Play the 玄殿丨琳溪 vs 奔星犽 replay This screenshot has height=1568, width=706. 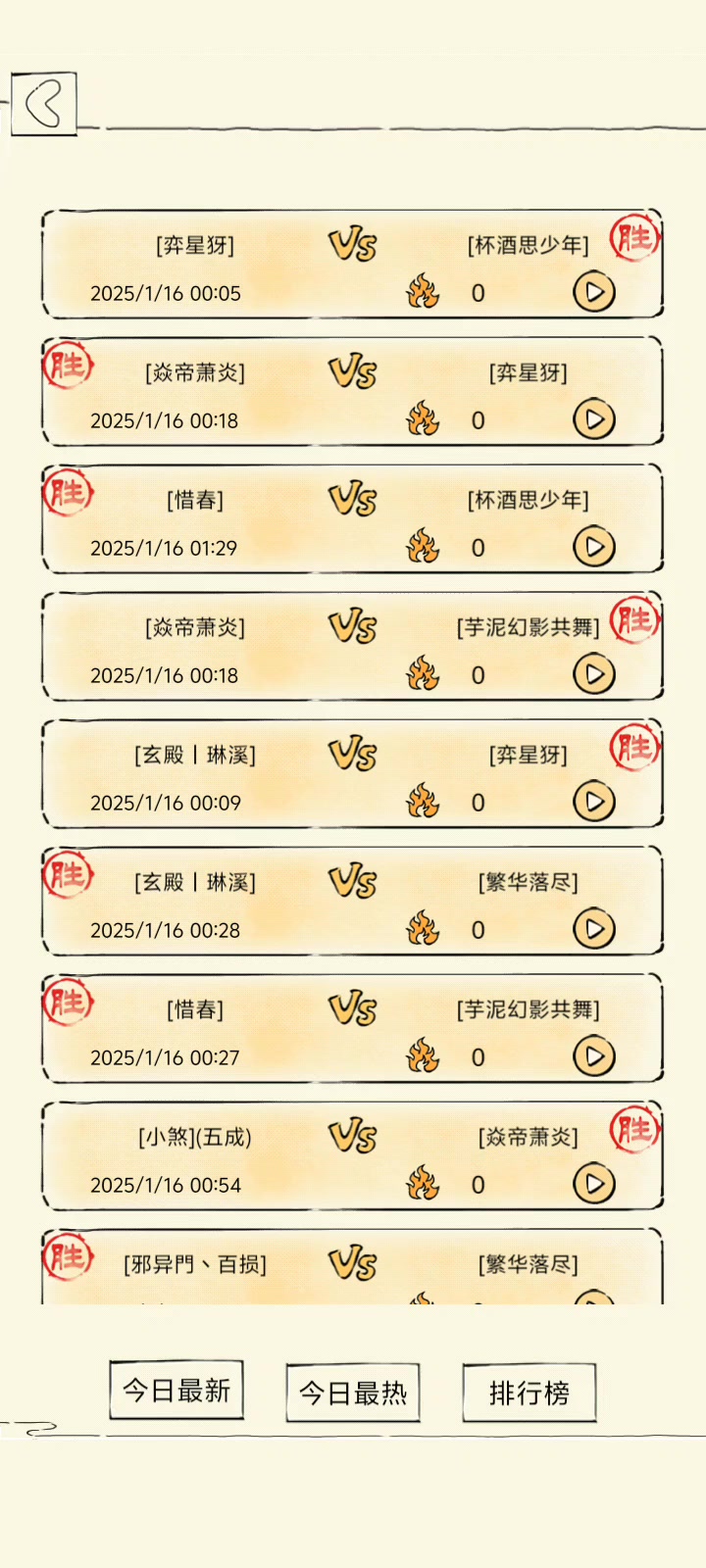click(x=594, y=802)
